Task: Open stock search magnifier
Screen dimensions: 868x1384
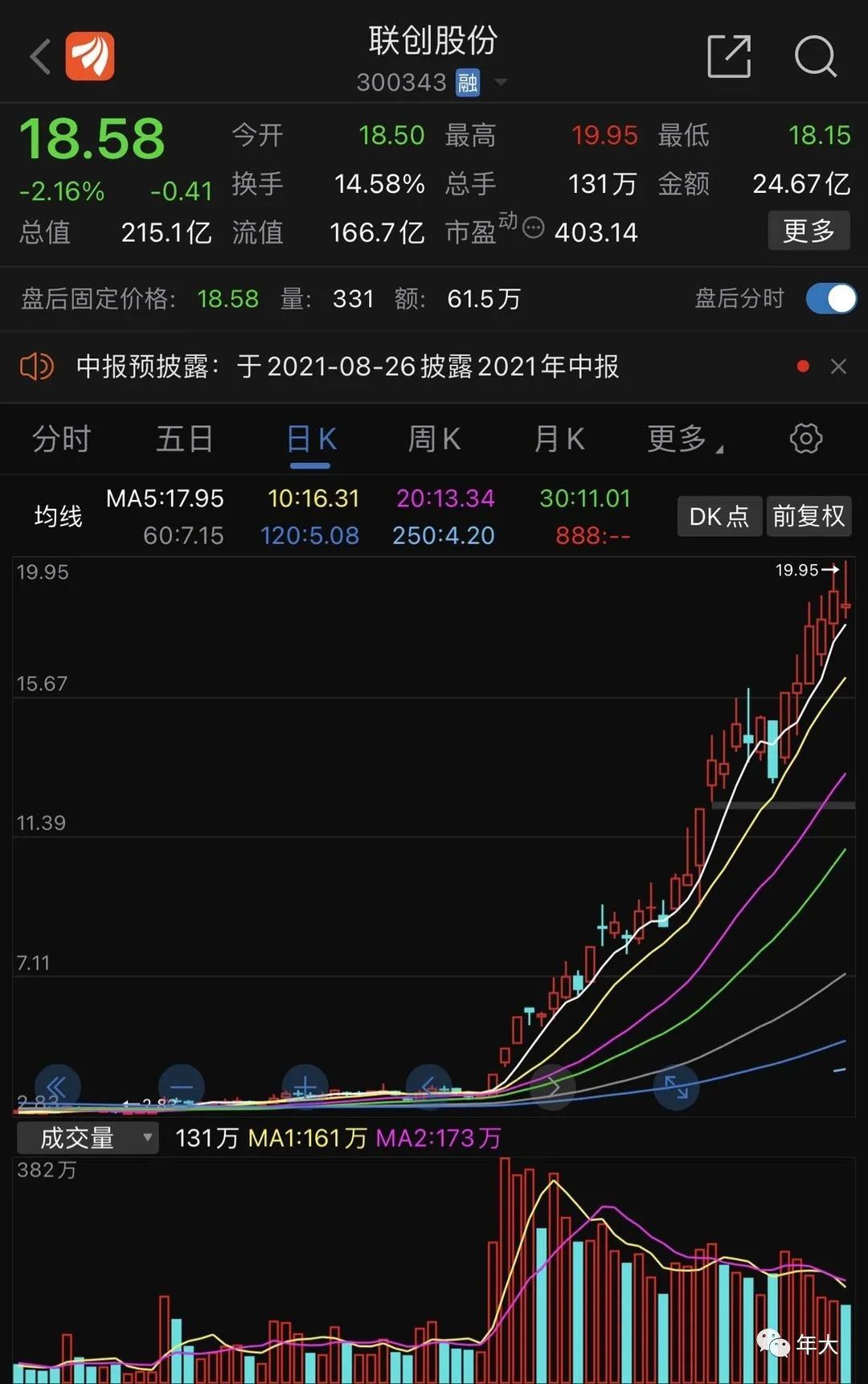Action: (x=815, y=56)
